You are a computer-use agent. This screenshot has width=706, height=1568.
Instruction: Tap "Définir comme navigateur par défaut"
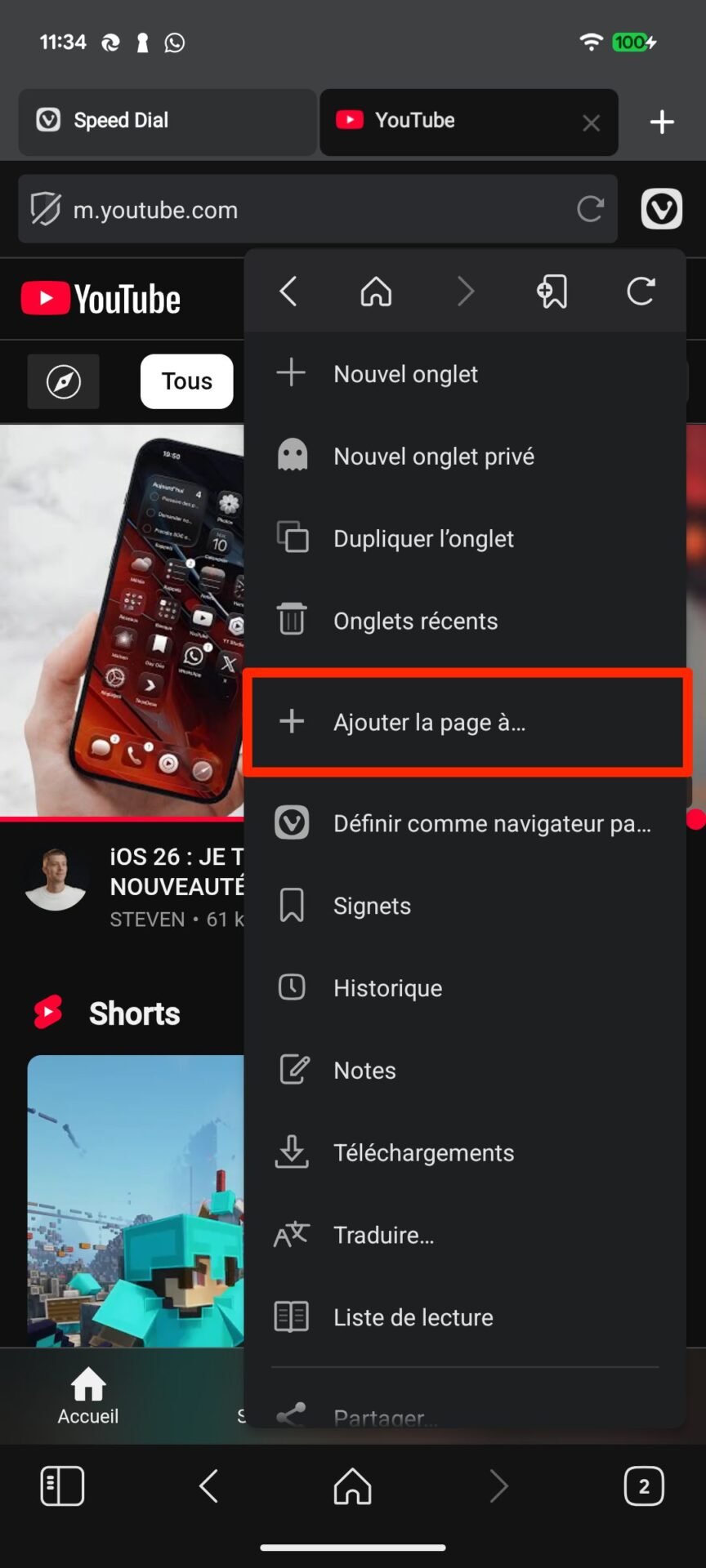465,823
